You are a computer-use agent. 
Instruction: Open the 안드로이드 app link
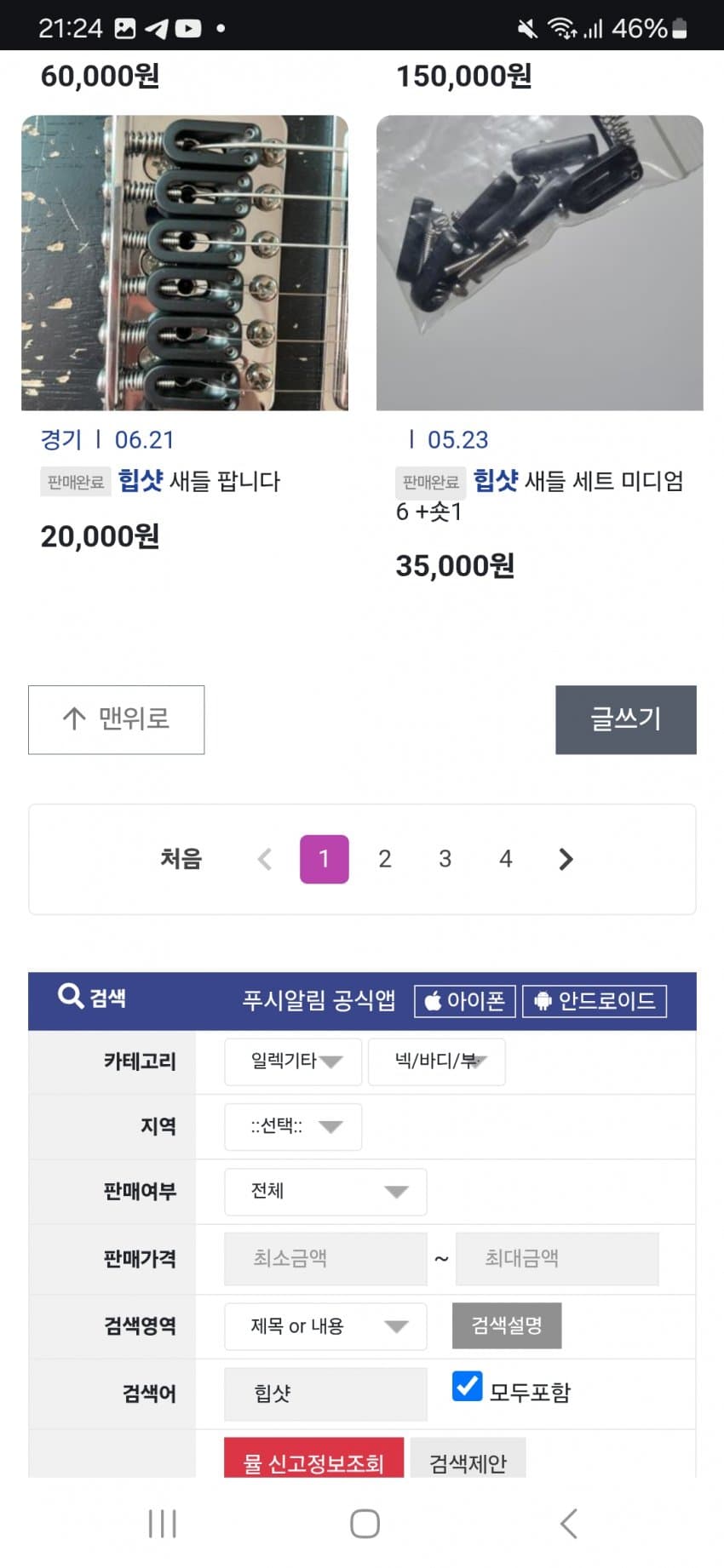(595, 1001)
